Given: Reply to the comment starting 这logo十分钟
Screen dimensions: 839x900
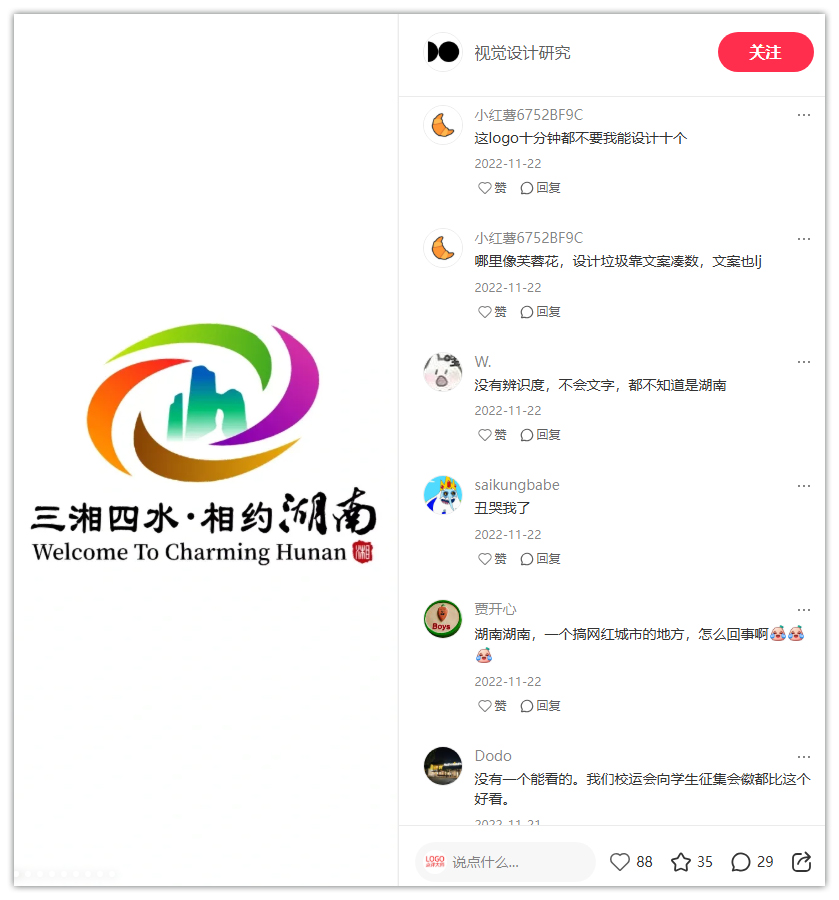Looking at the screenshot, I should tap(541, 188).
